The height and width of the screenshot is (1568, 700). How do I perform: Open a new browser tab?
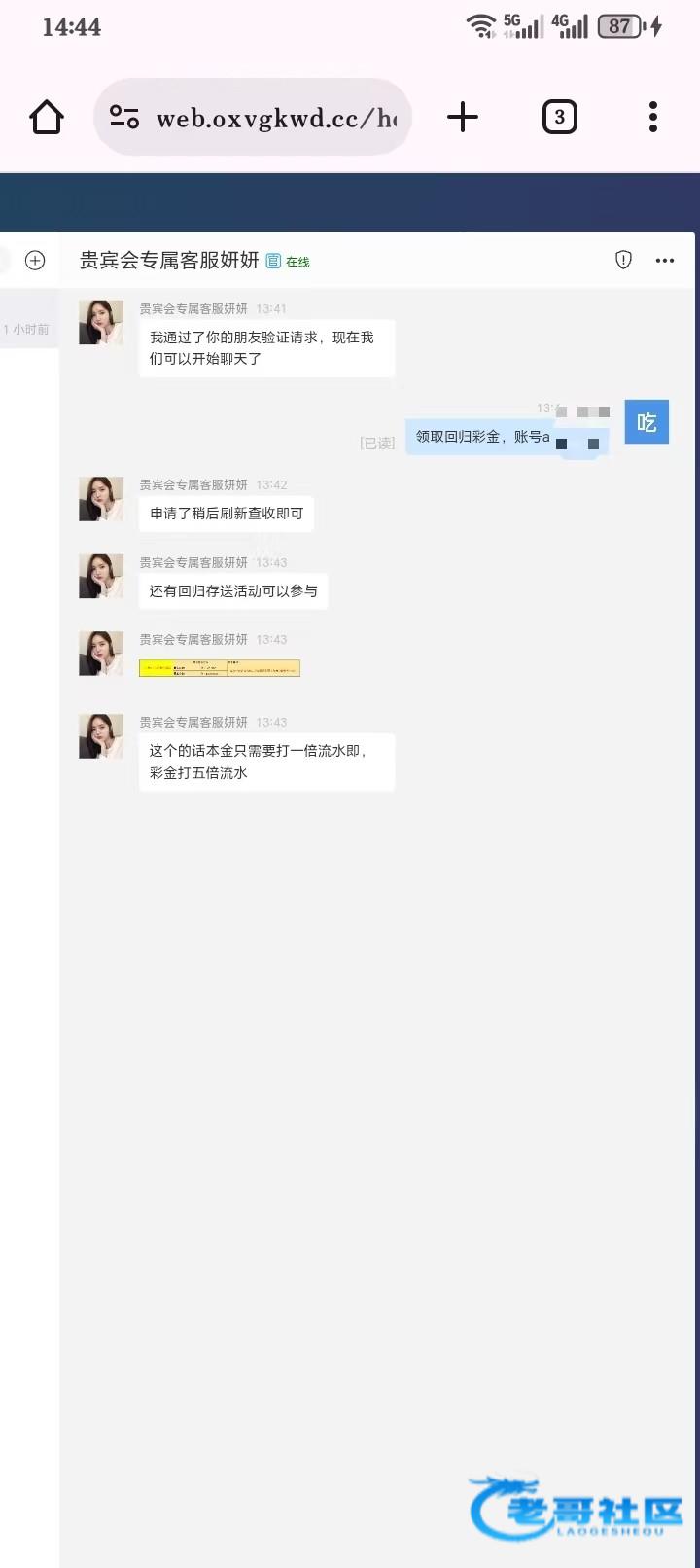tap(463, 118)
